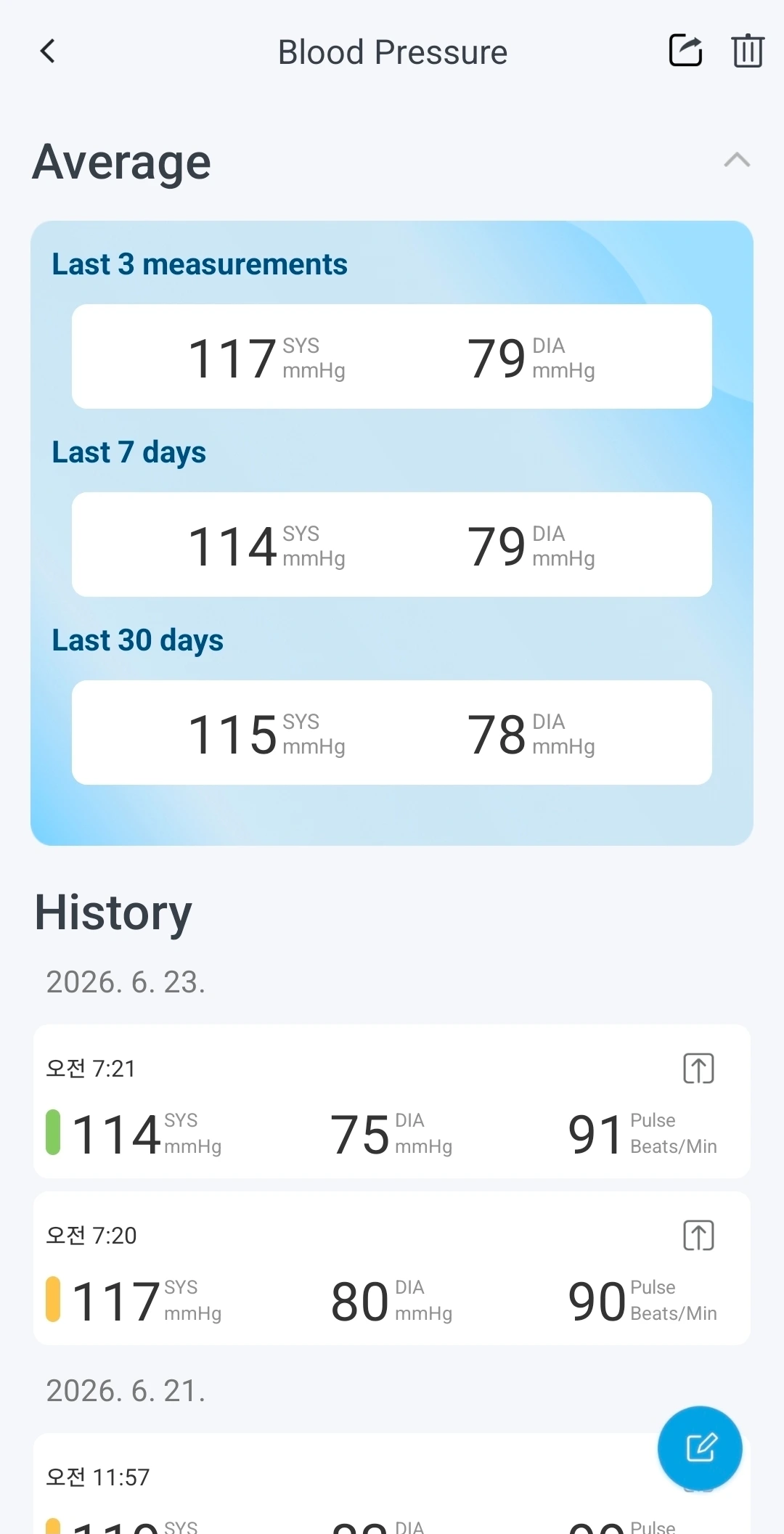Image resolution: width=784 pixels, height=1534 pixels.
Task: Share the blood pressure data
Action: pyautogui.click(x=685, y=51)
